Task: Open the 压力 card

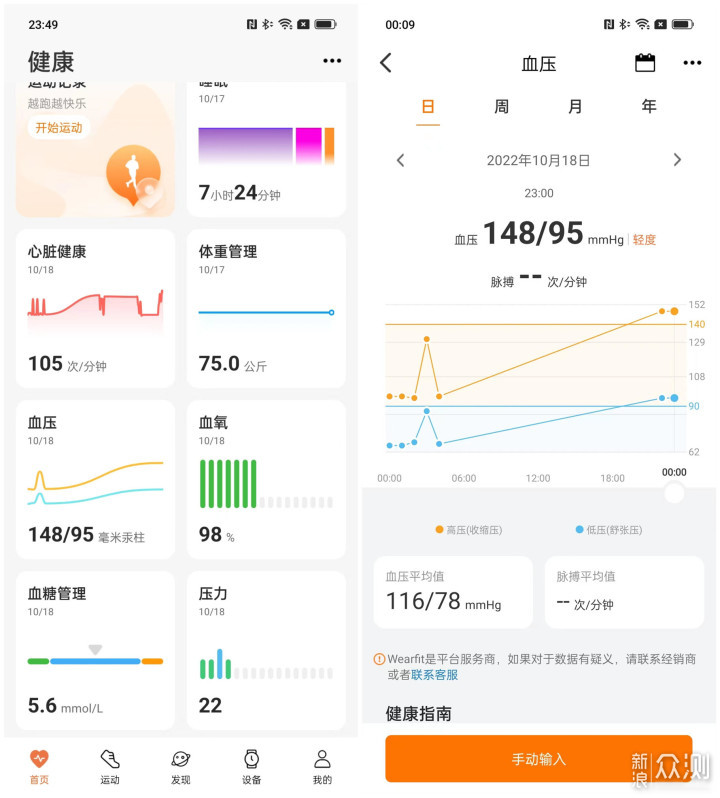Action: click(x=265, y=650)
